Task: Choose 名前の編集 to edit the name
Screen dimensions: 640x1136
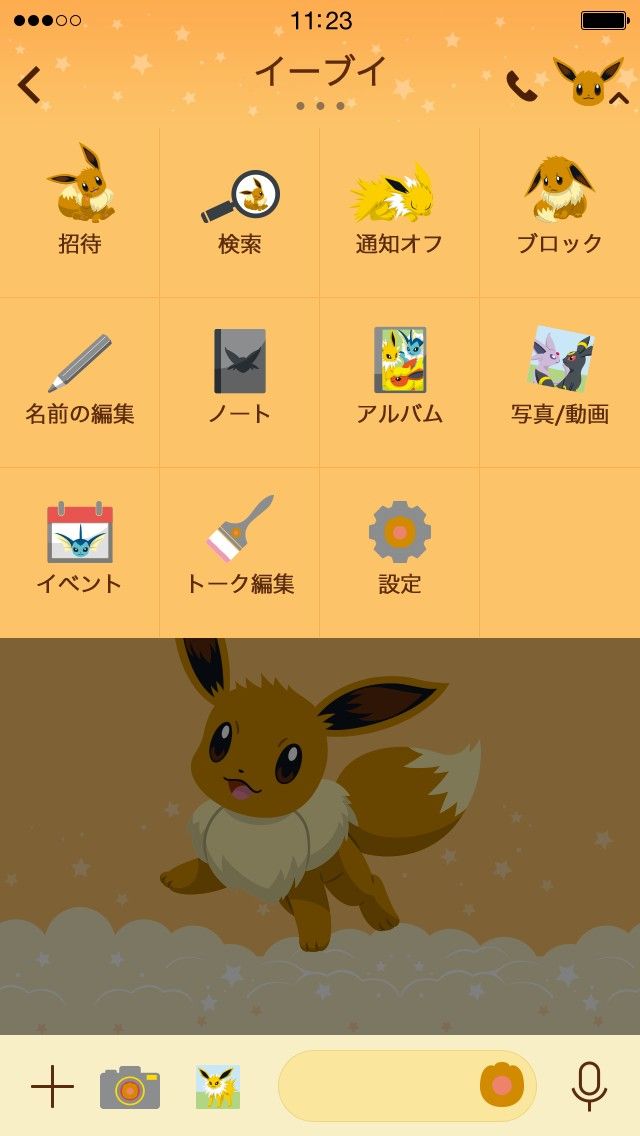Action: [80, 374]
